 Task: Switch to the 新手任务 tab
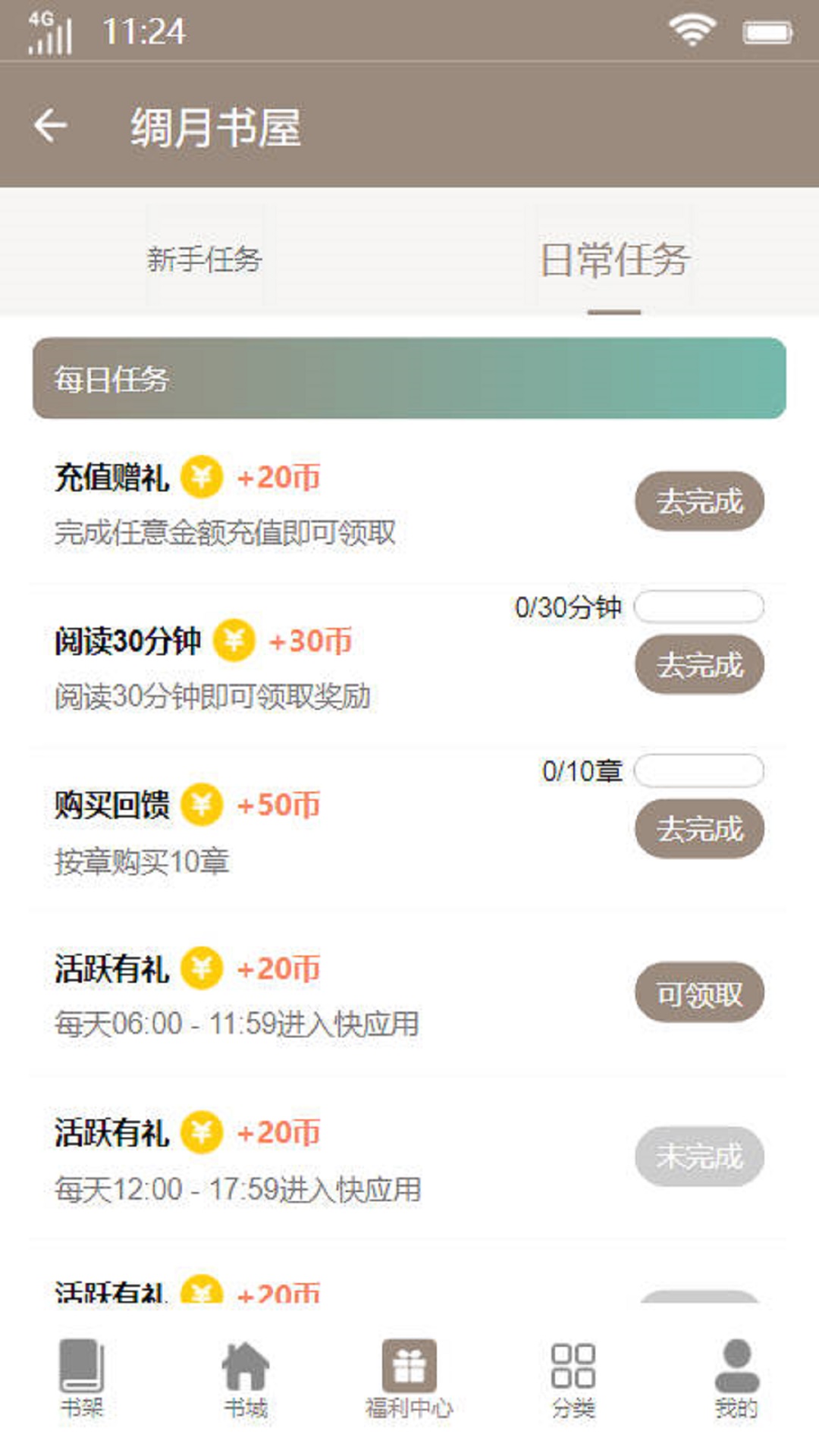click(205, 259)
